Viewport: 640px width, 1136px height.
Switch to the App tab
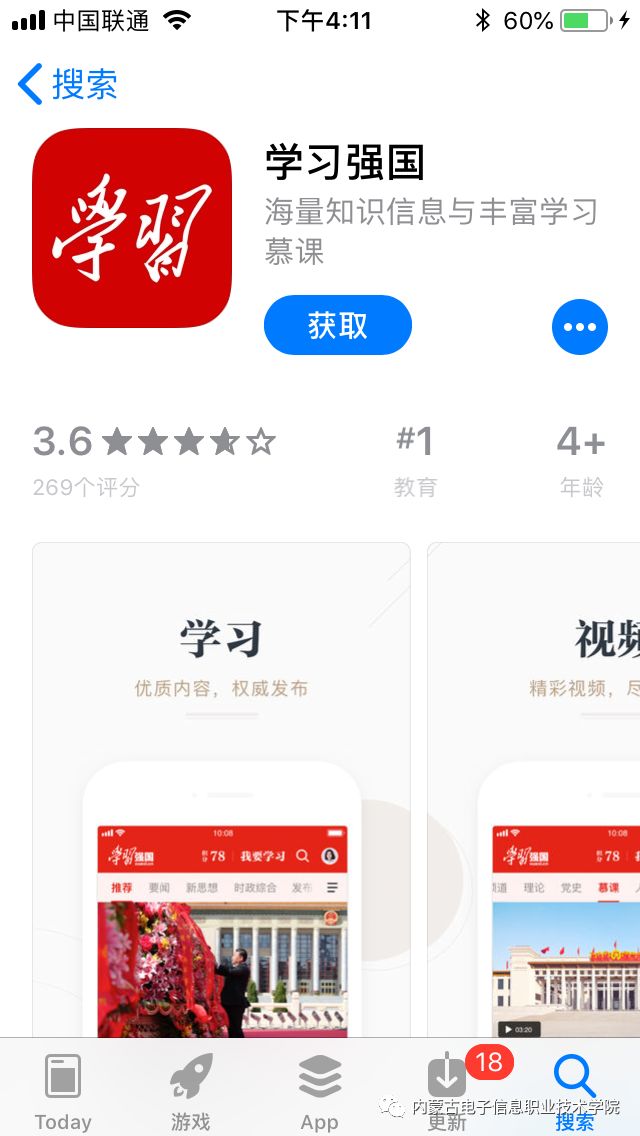pyautogui.click(x=320, y=1091)
